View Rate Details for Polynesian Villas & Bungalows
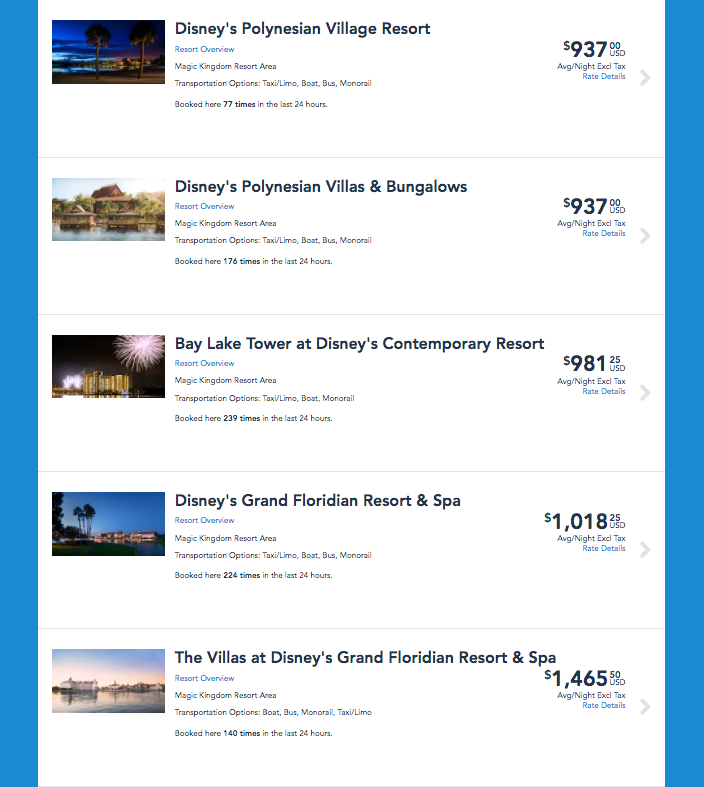 point(604,233)
